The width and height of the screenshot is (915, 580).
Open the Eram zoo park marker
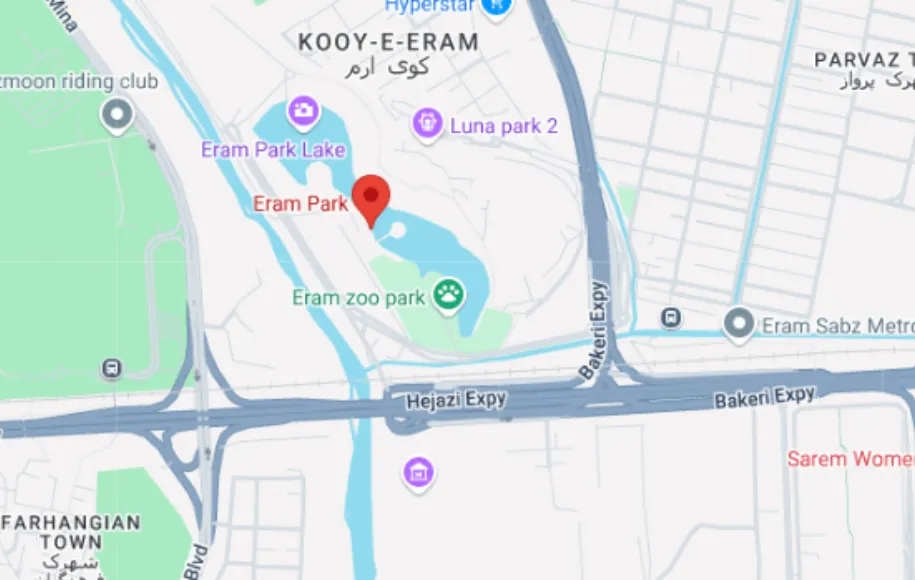448,296
